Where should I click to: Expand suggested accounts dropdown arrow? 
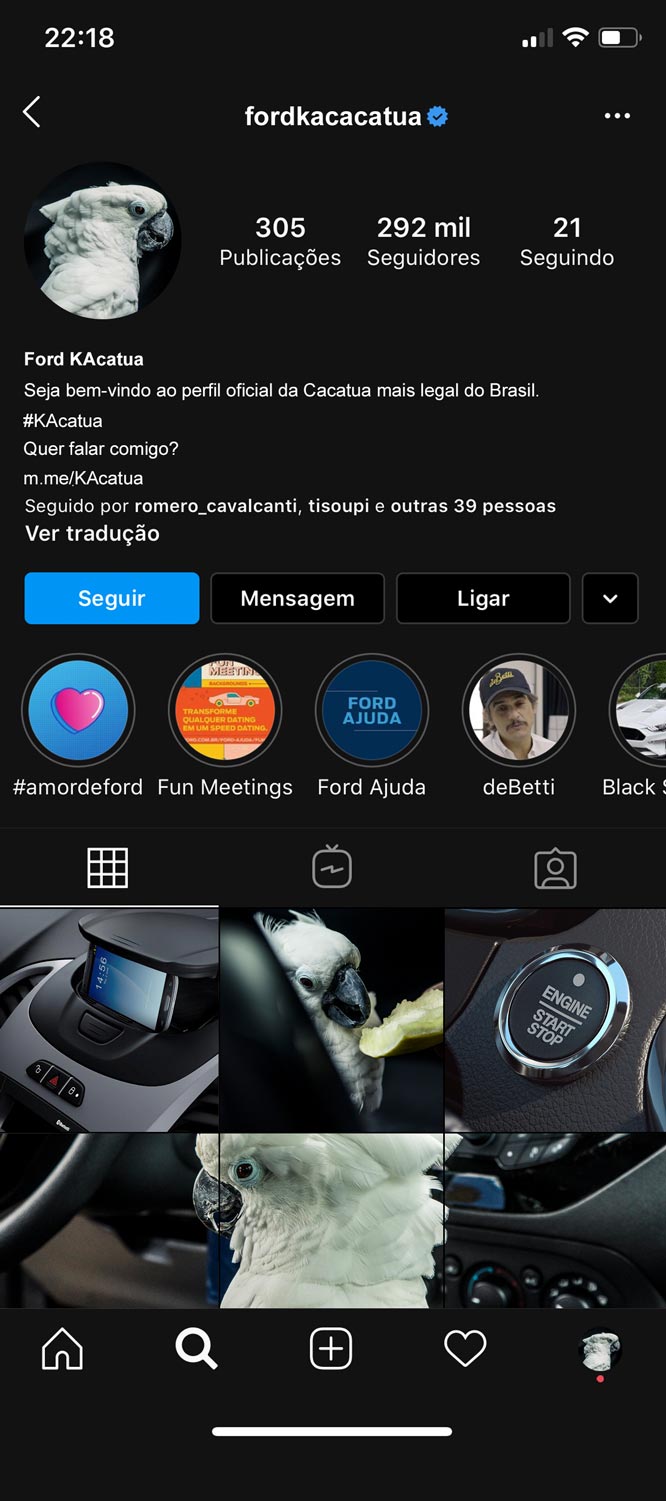610,598
